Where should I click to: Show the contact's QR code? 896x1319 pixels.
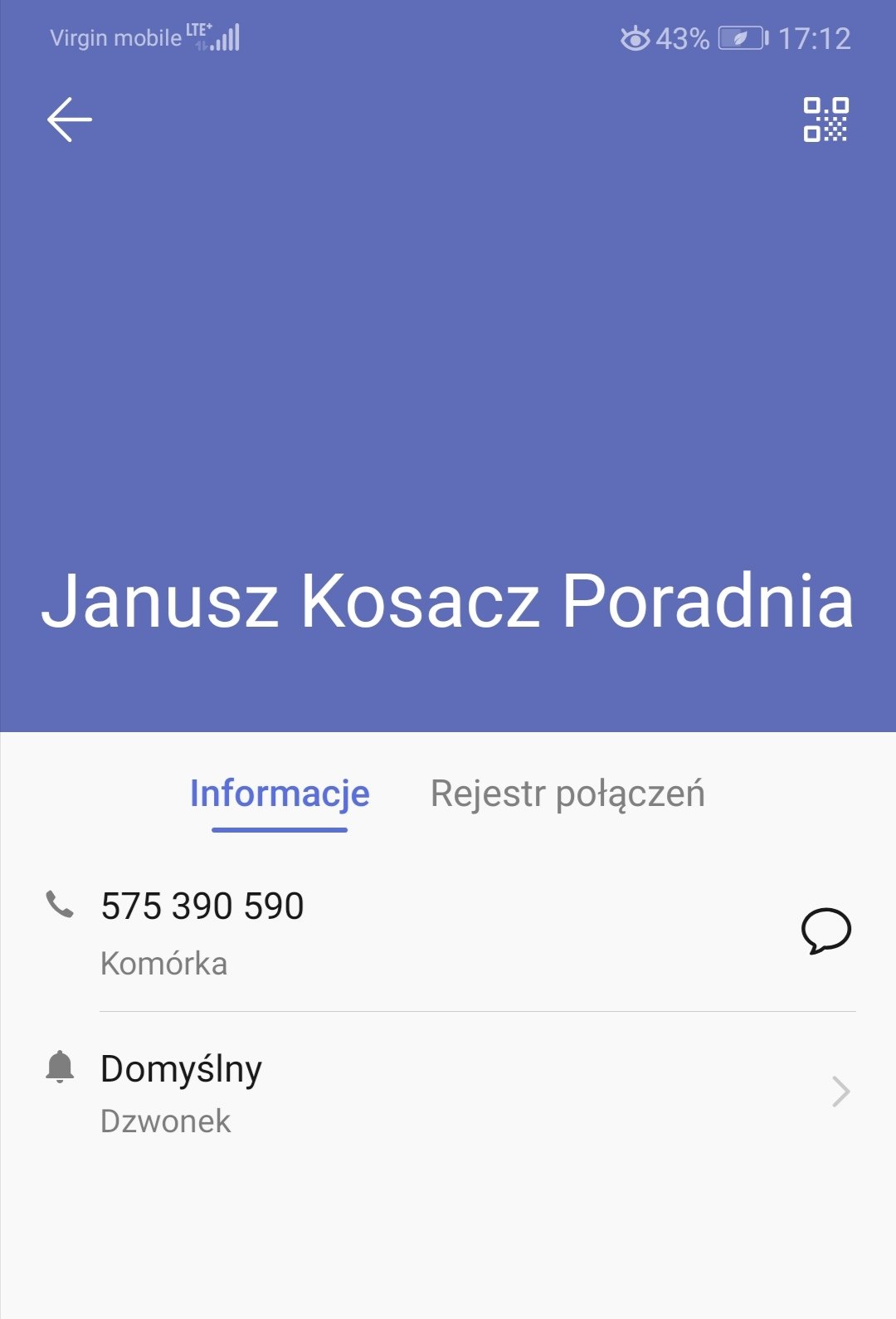coord(825,120)
